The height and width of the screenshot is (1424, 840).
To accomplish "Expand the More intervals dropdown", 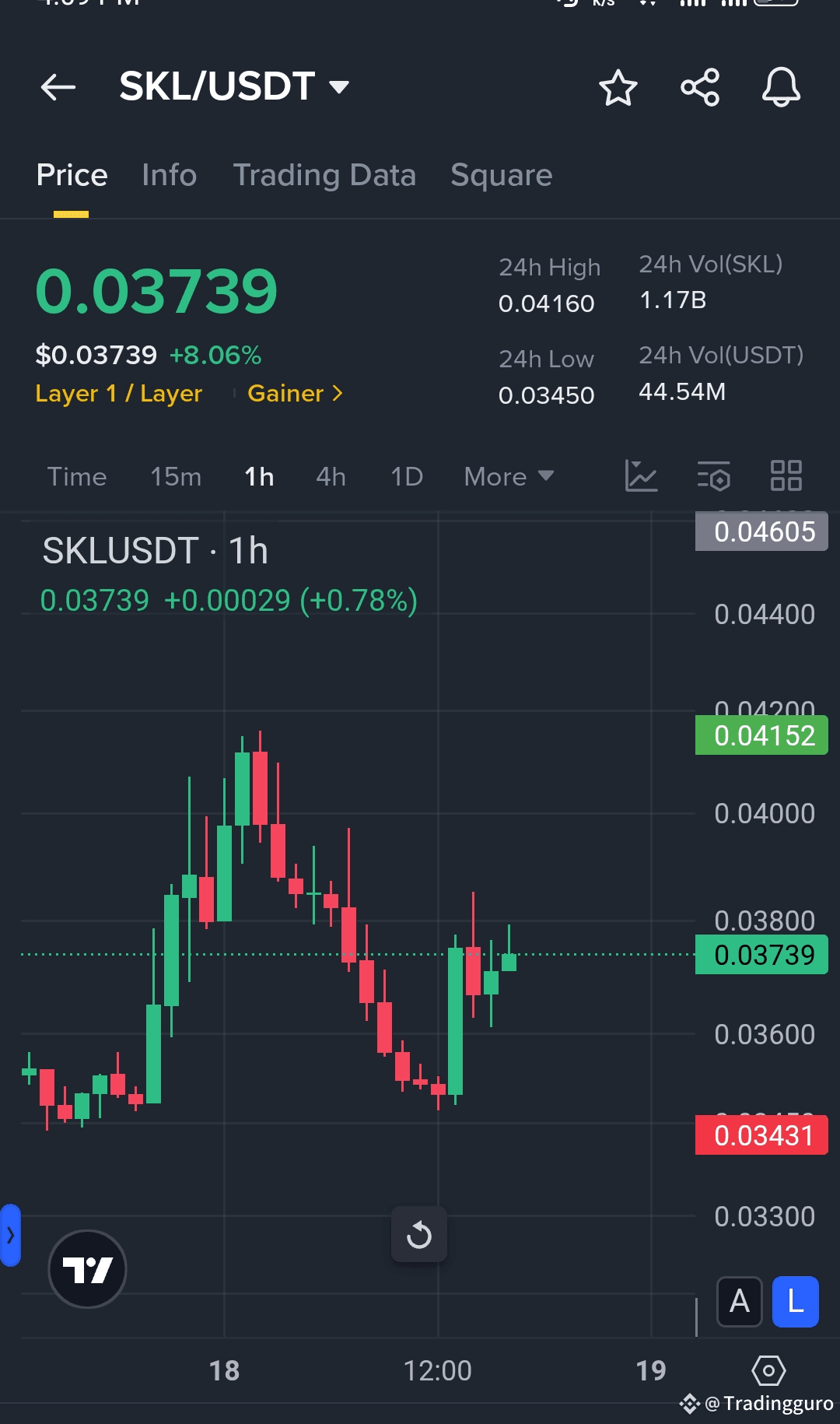I will [509, 476].
